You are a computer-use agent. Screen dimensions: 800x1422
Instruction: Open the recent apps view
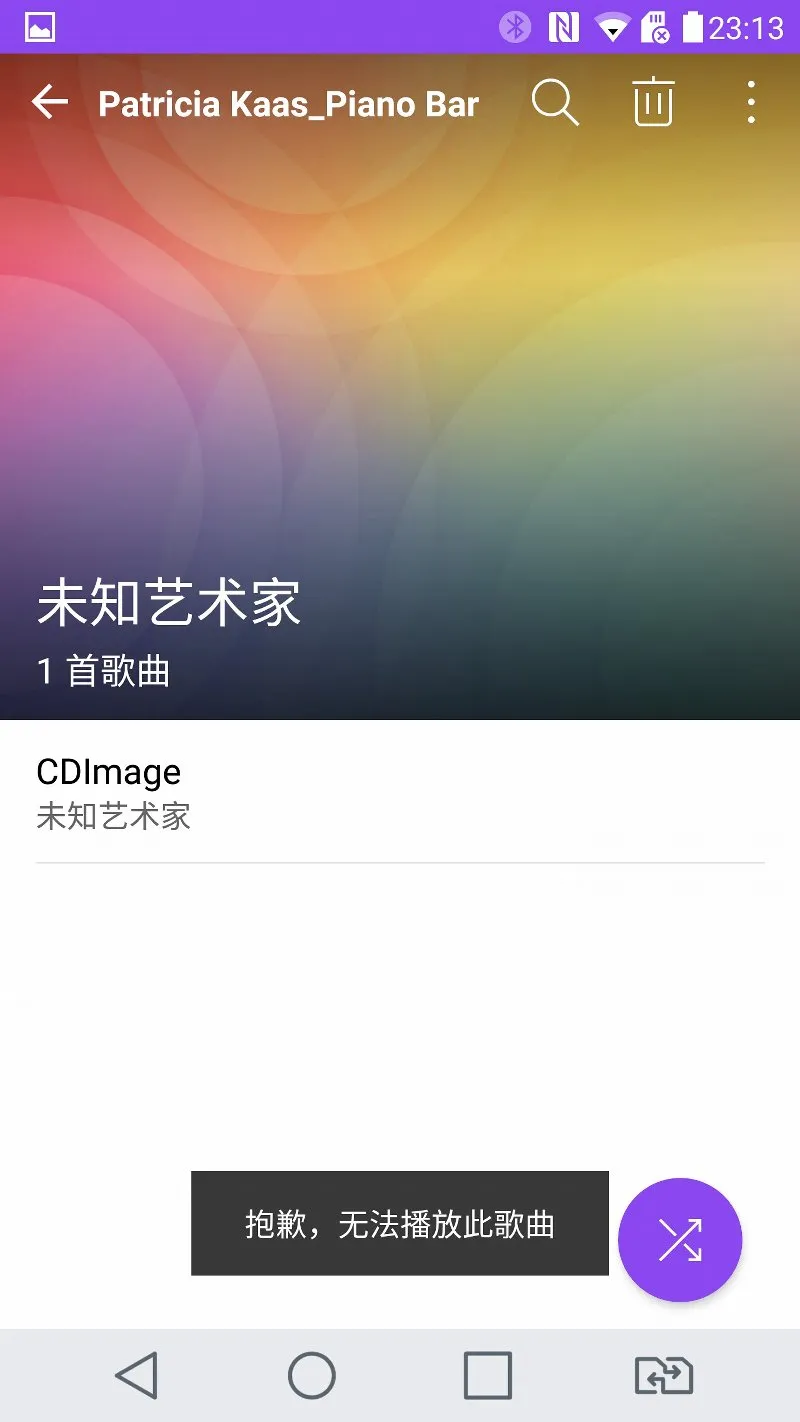488,1376
